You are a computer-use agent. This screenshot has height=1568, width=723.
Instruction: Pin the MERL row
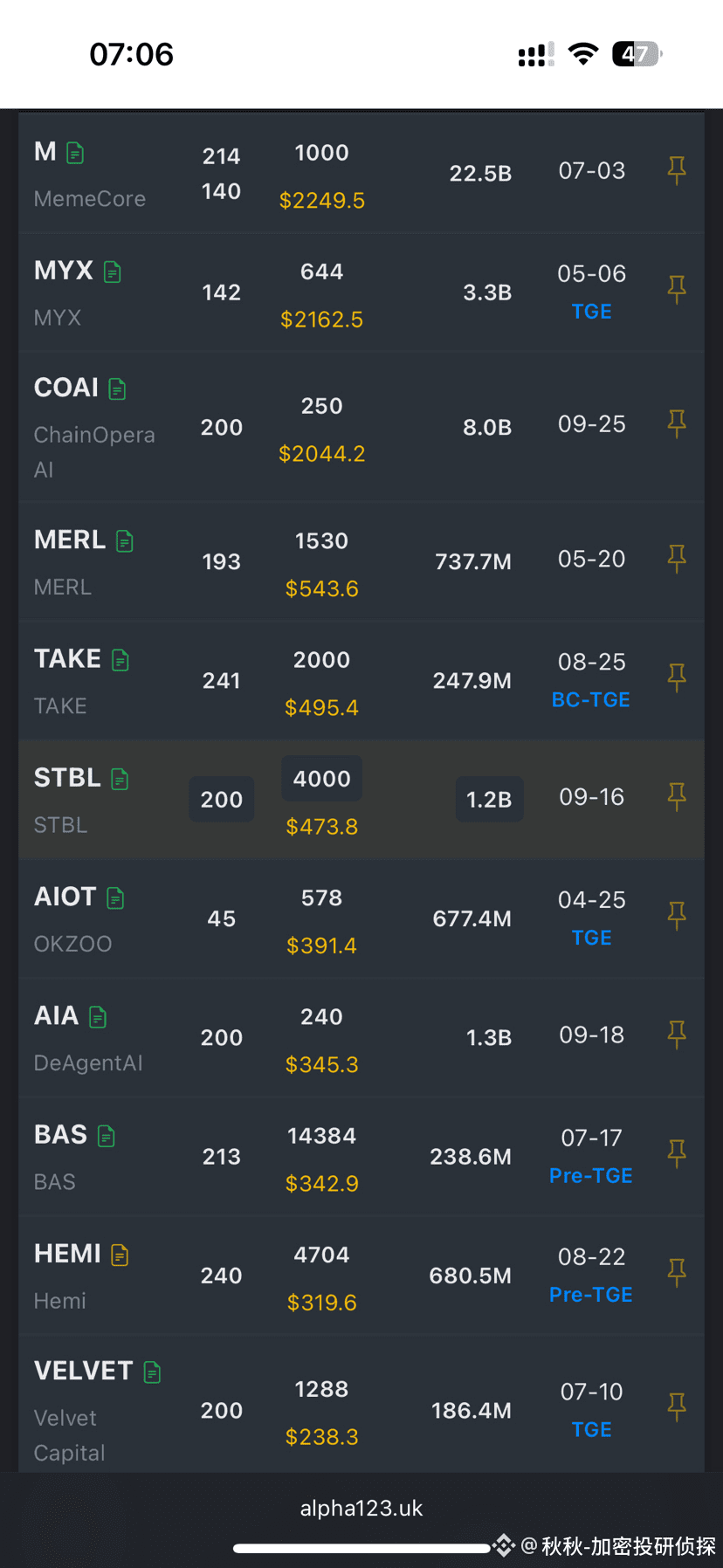[677, 559]
